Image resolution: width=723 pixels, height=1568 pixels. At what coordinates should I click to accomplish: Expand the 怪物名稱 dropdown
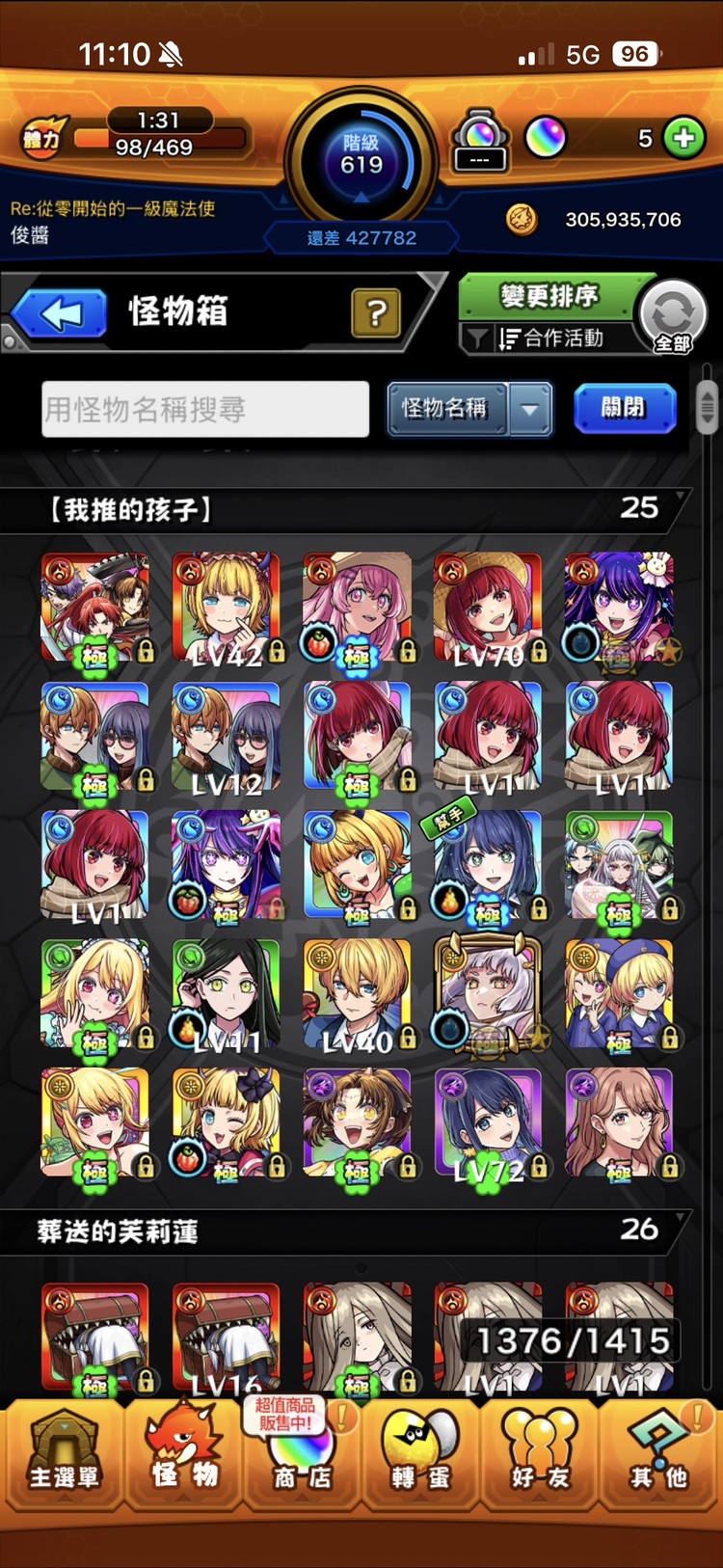(529, 409)
